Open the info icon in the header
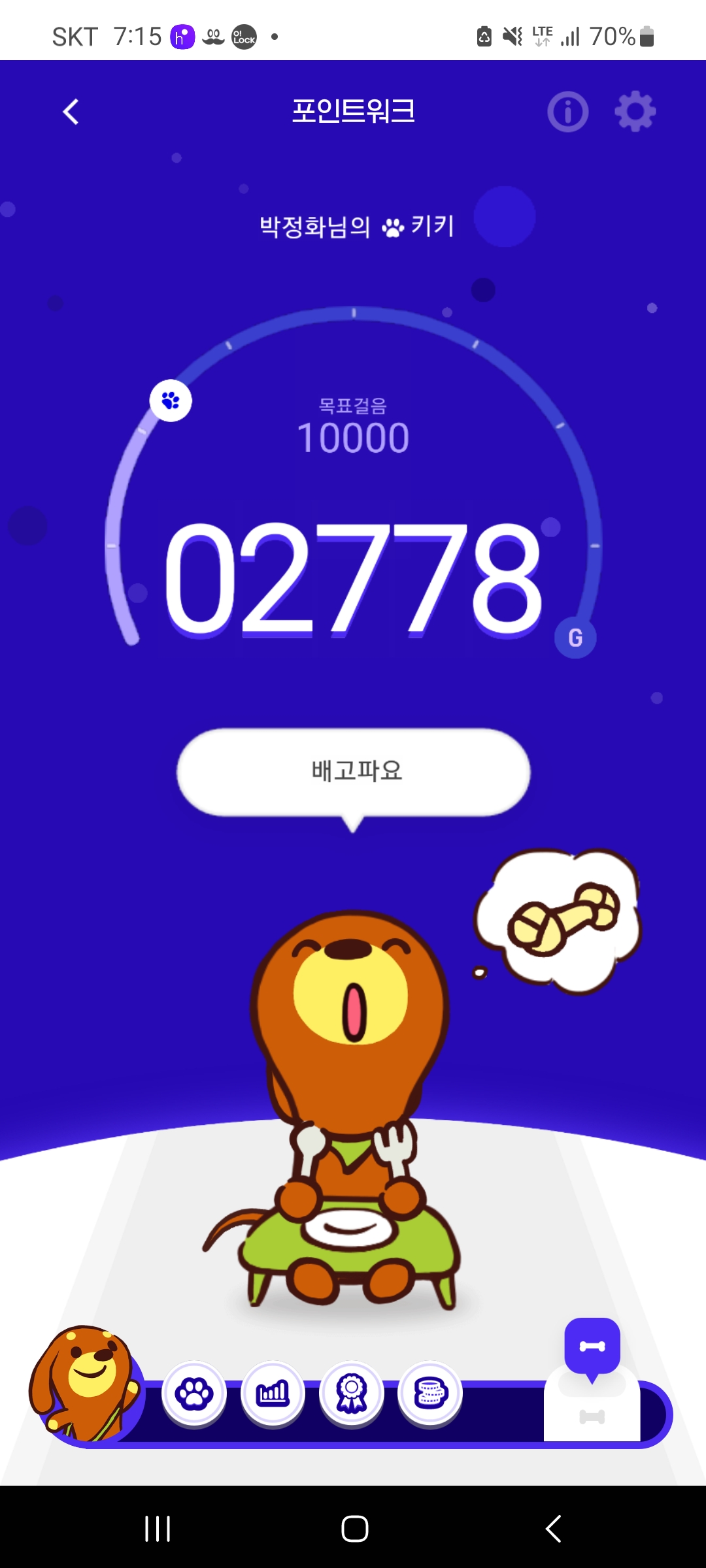Screen dimensions: 706x1568 pyautogui.click(x=567, y=112)
